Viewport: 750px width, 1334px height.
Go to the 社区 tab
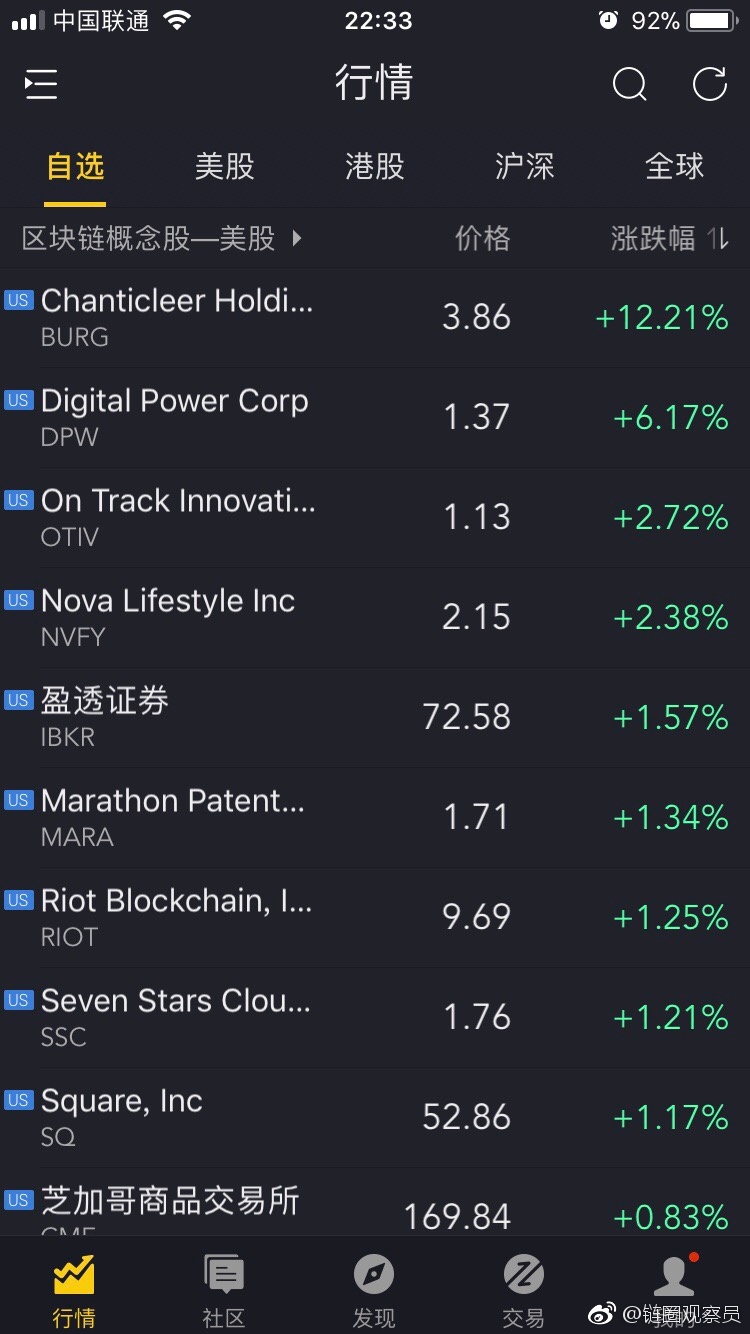[224, 1290]
